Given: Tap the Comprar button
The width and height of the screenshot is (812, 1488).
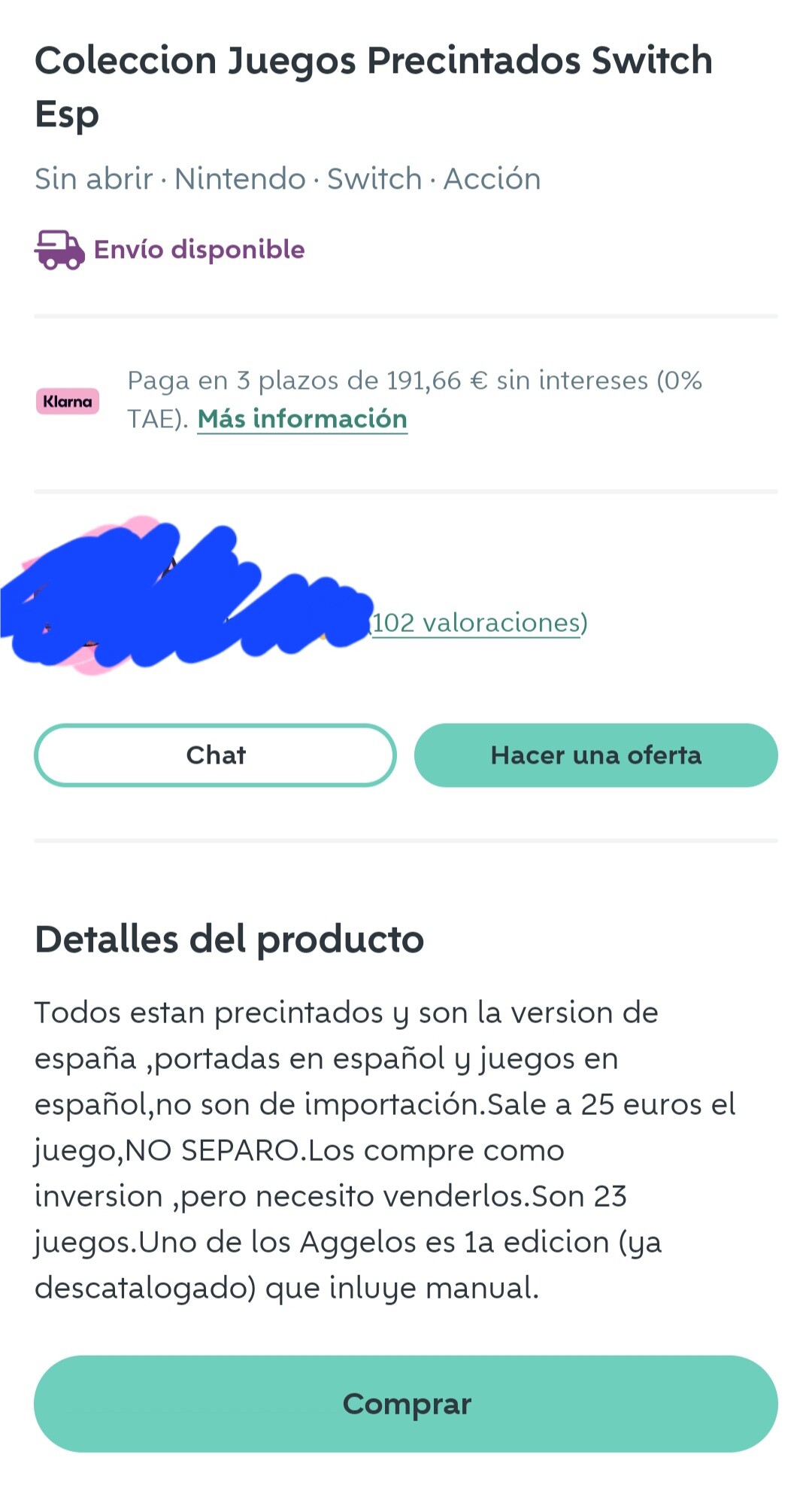Looking at the screenshot, I should coord(406,1404).
